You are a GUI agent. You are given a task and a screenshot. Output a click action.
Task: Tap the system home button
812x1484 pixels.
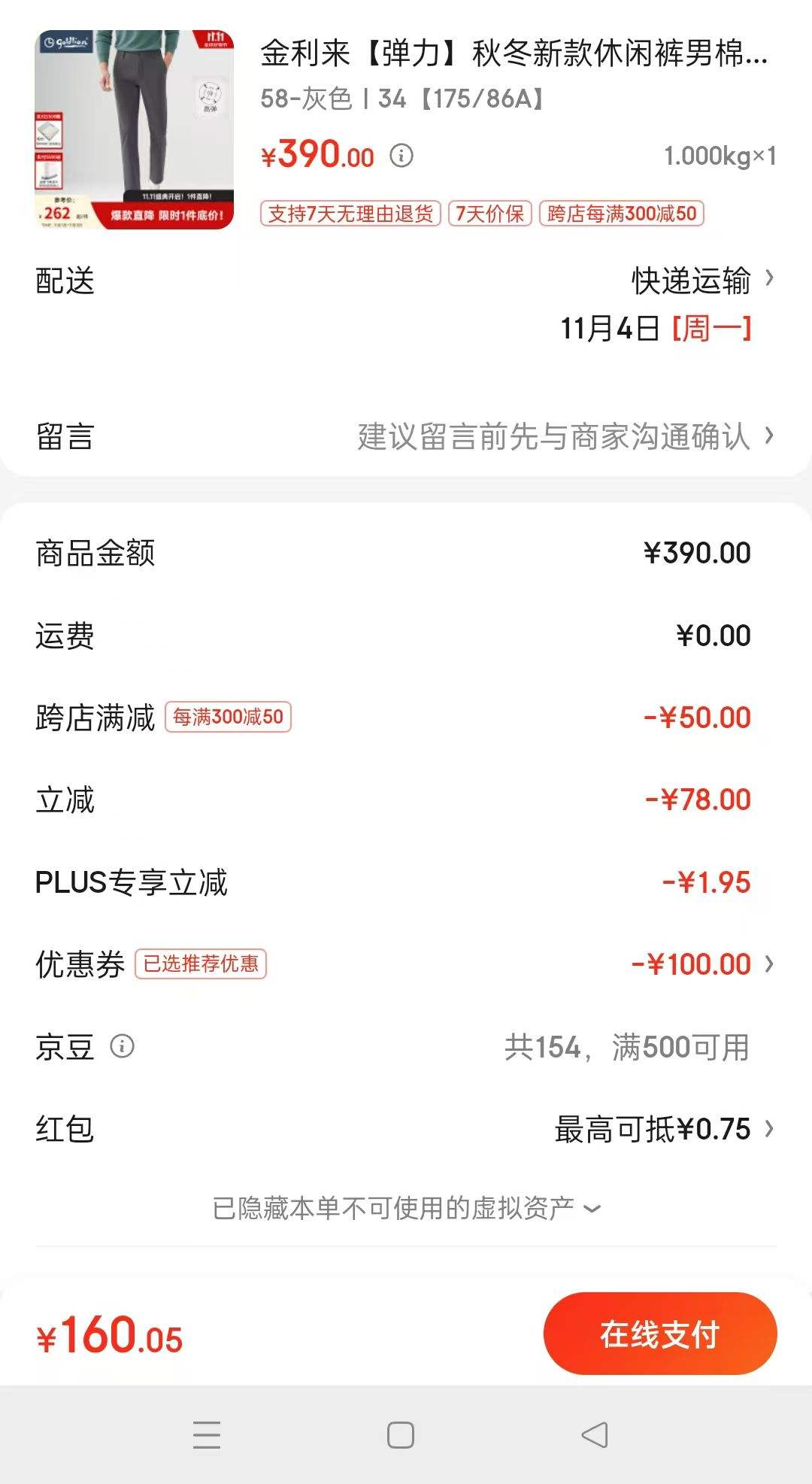click(401, 1435)
